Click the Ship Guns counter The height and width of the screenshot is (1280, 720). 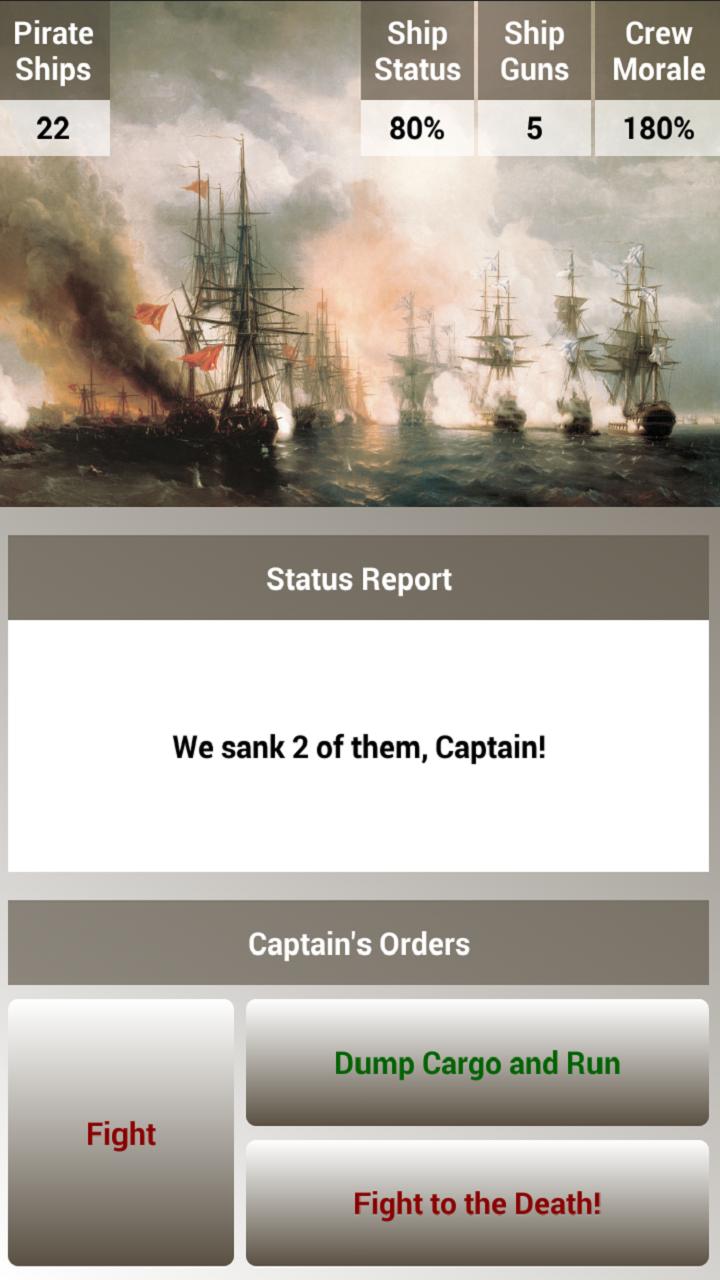click(533, 50)
